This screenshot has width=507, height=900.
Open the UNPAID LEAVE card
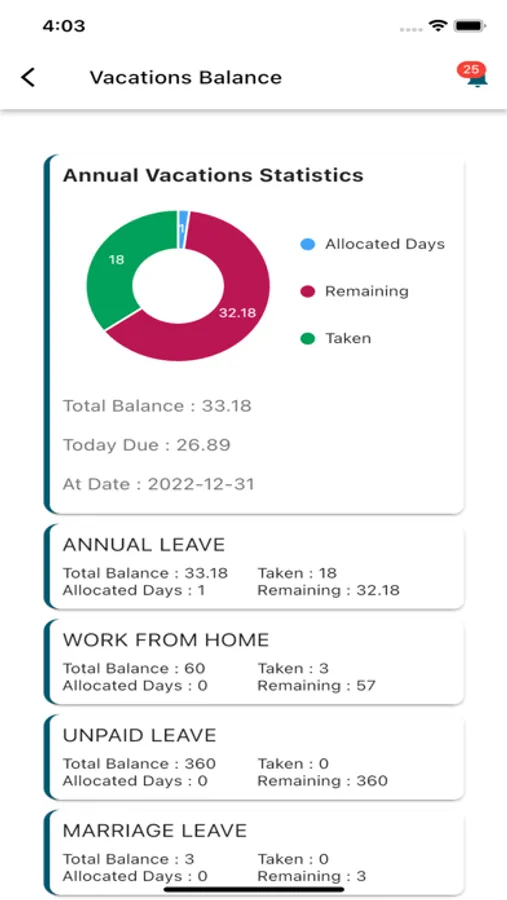click(254, 758)
